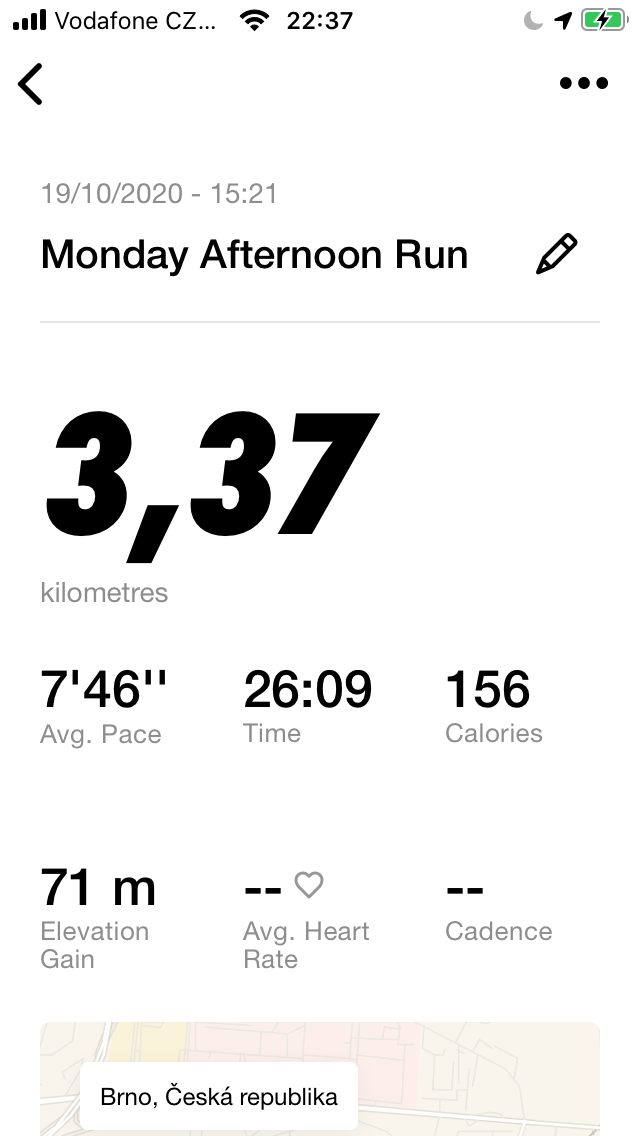Edit the Monday Afternoon Run title
This screenshot has height=1136, width=640.
pyautogui.click(x=557, y=254)
